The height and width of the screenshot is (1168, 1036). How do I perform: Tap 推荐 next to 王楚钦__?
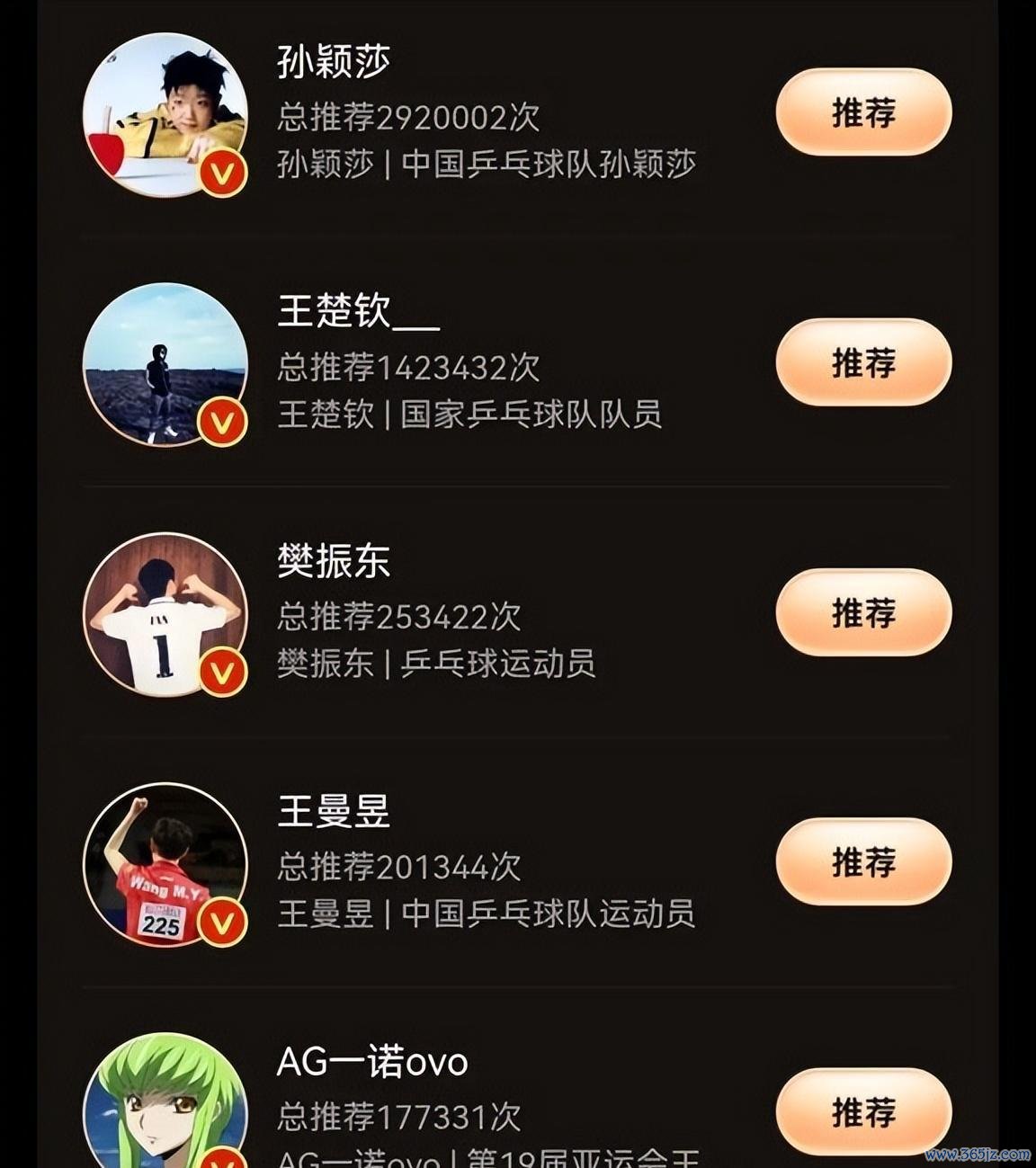click(863, 362)
